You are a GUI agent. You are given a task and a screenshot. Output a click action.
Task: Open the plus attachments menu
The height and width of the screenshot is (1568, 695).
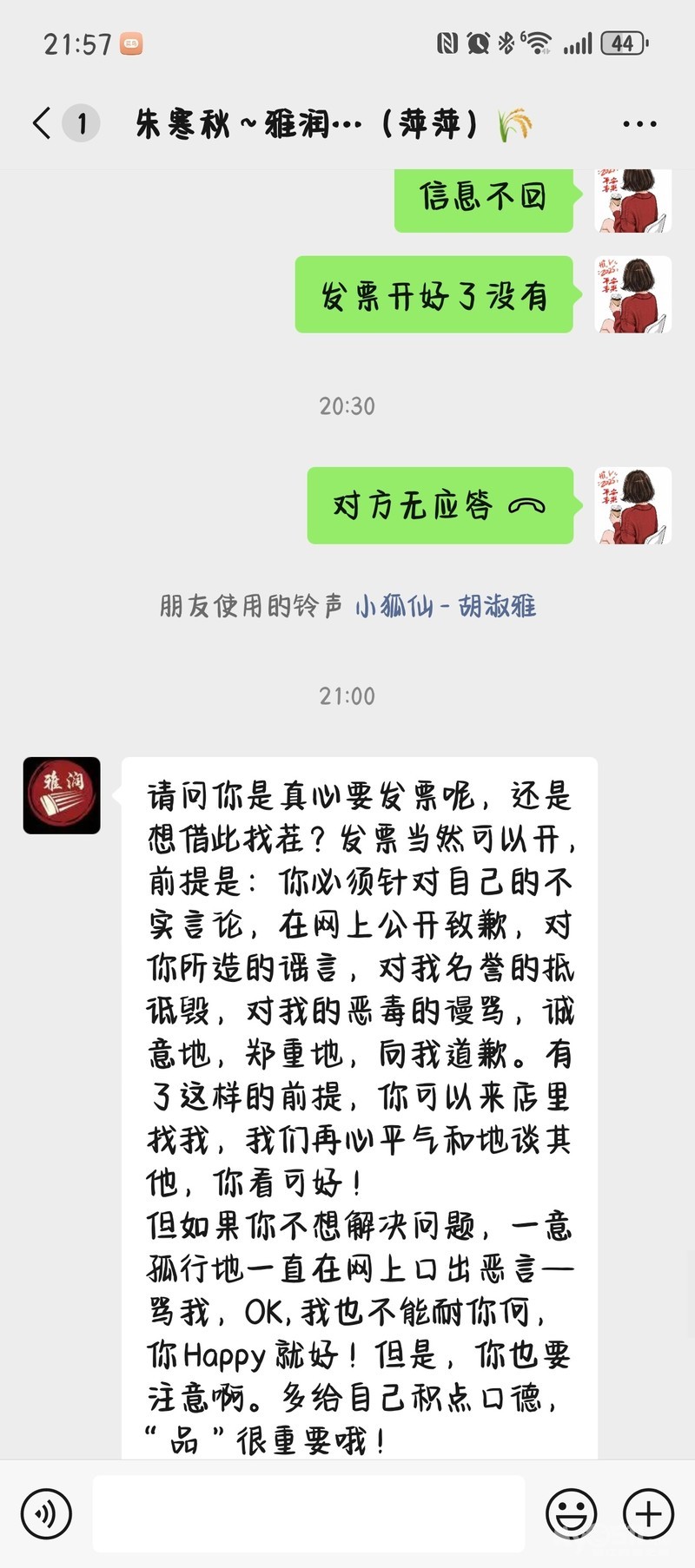pos(648,1513)
